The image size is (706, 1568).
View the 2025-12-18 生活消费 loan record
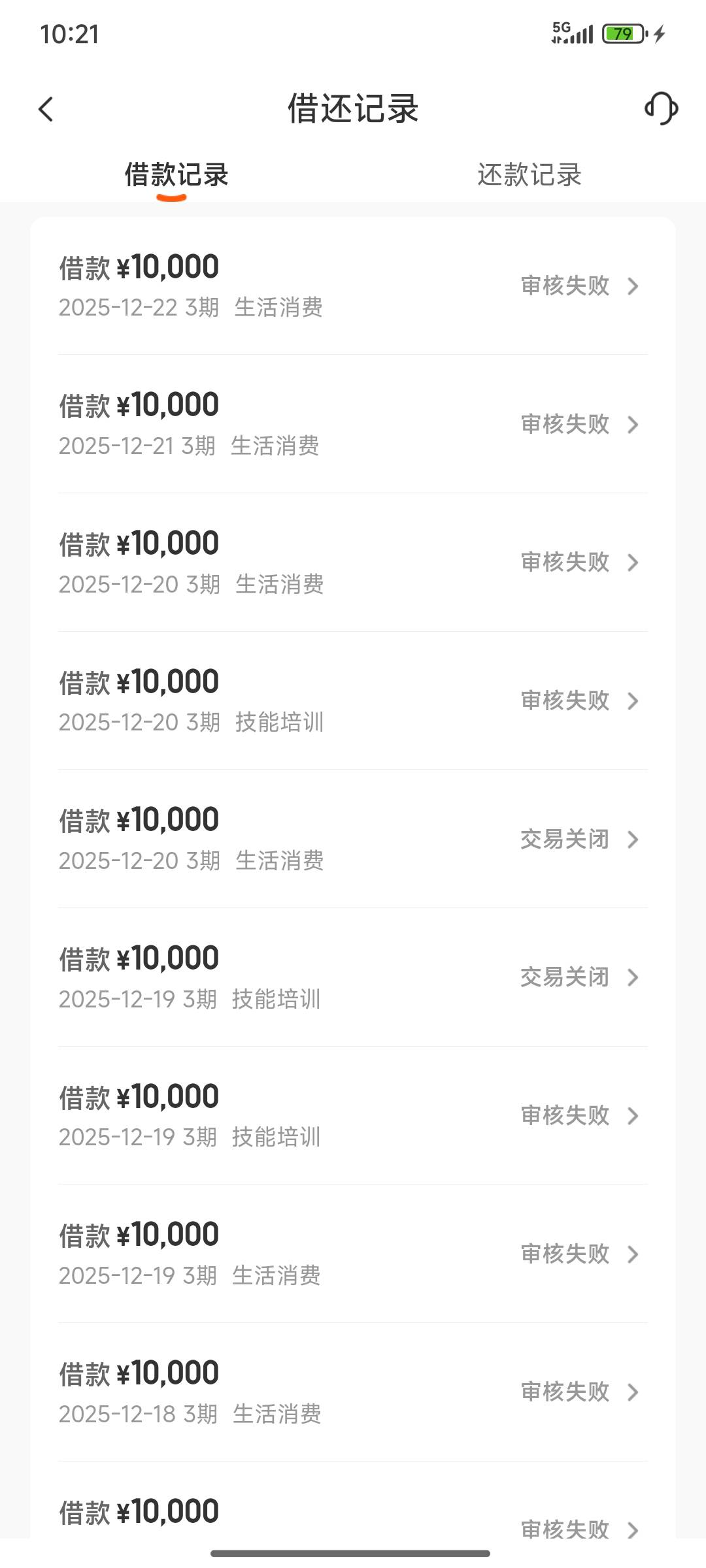click(x=353, y=1392)
